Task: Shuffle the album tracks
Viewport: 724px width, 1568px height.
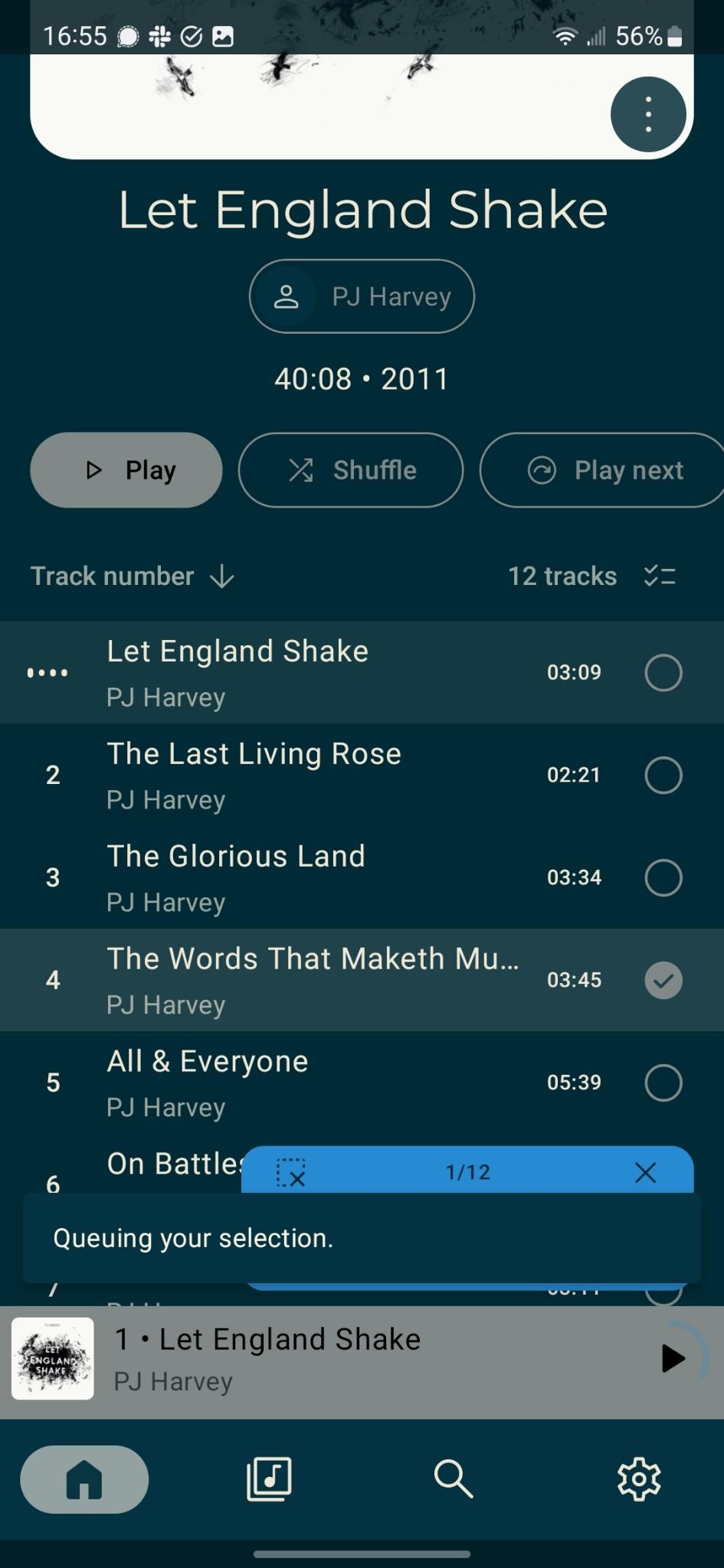Action: tap(351, 470)
